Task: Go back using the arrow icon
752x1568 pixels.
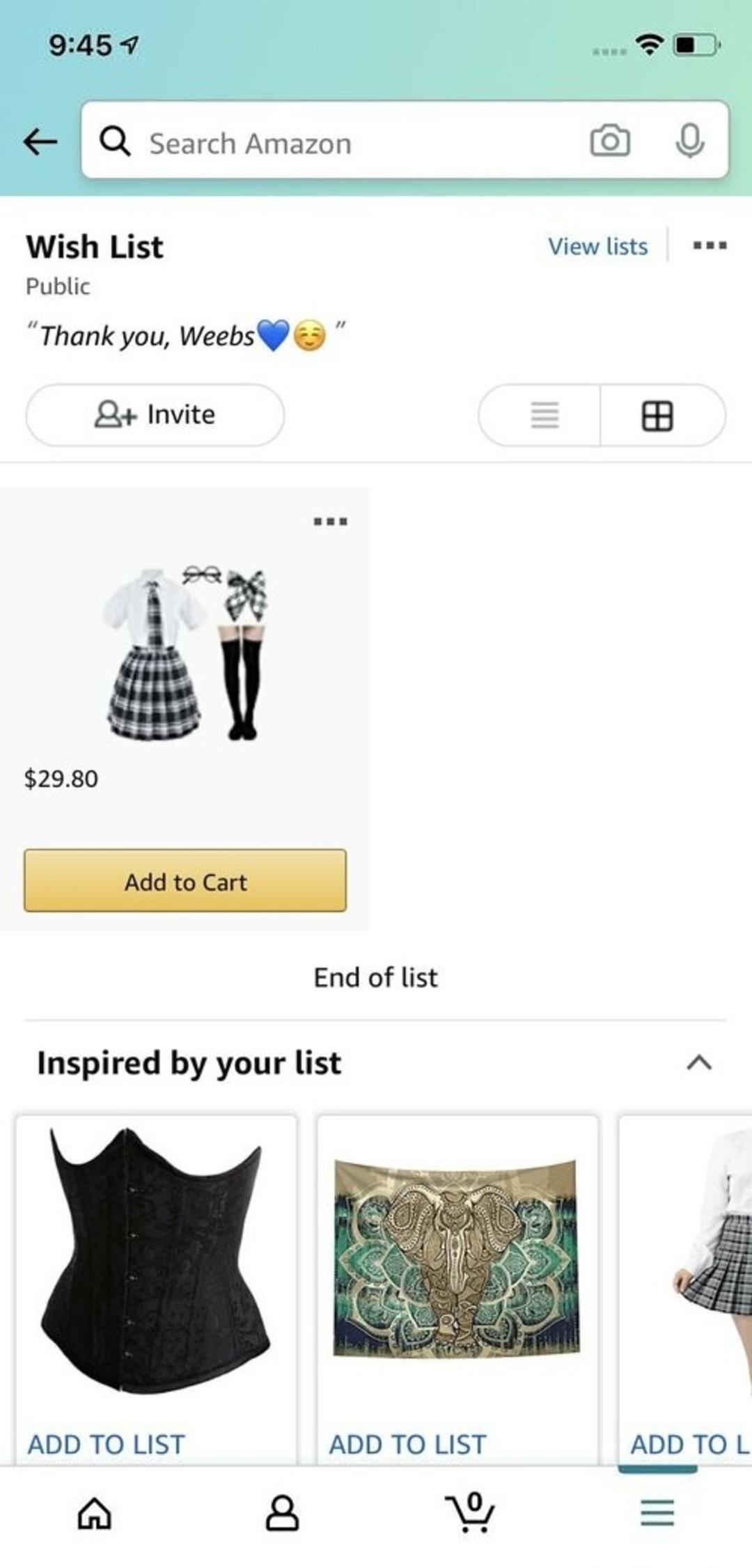Action: click(x=40, y=142)
